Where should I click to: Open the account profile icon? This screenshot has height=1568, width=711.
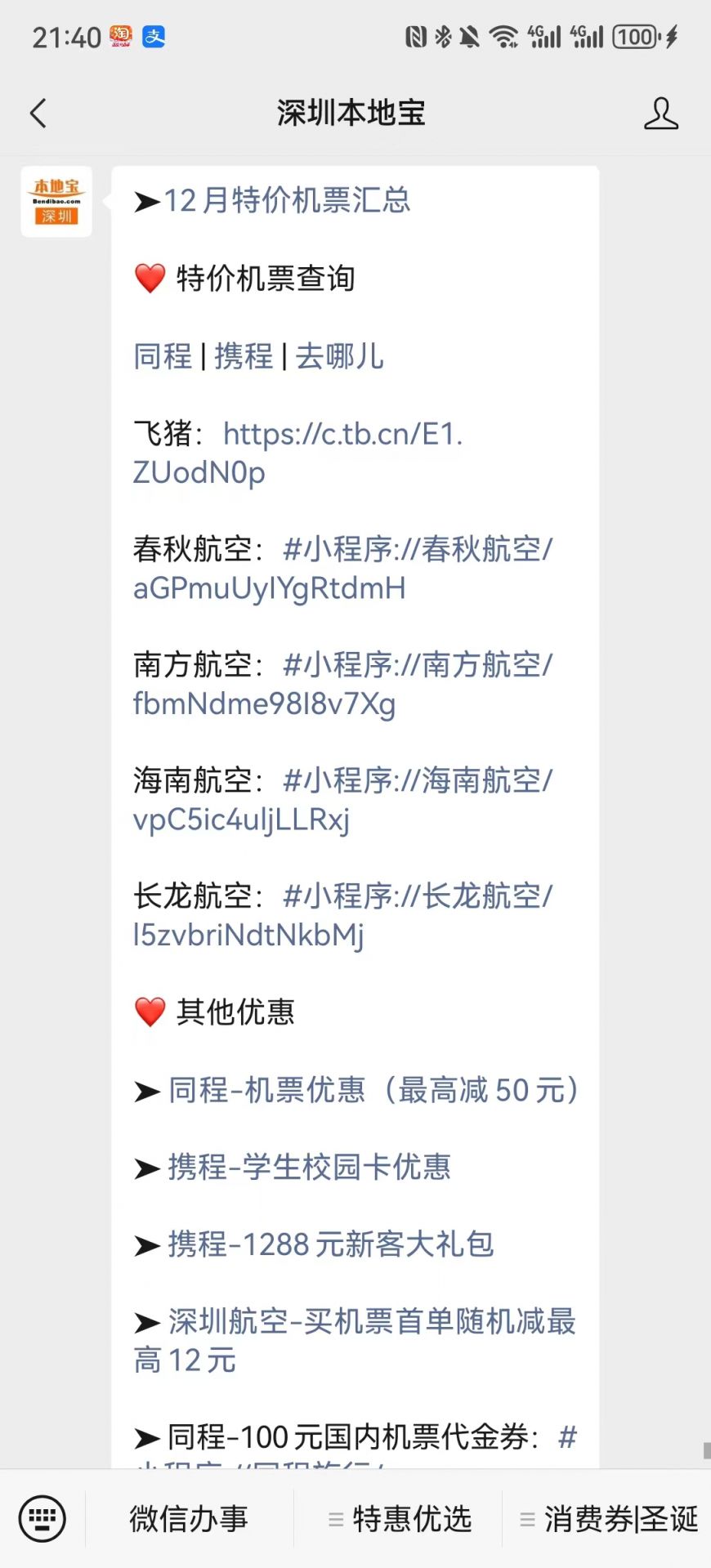point(660,114)
